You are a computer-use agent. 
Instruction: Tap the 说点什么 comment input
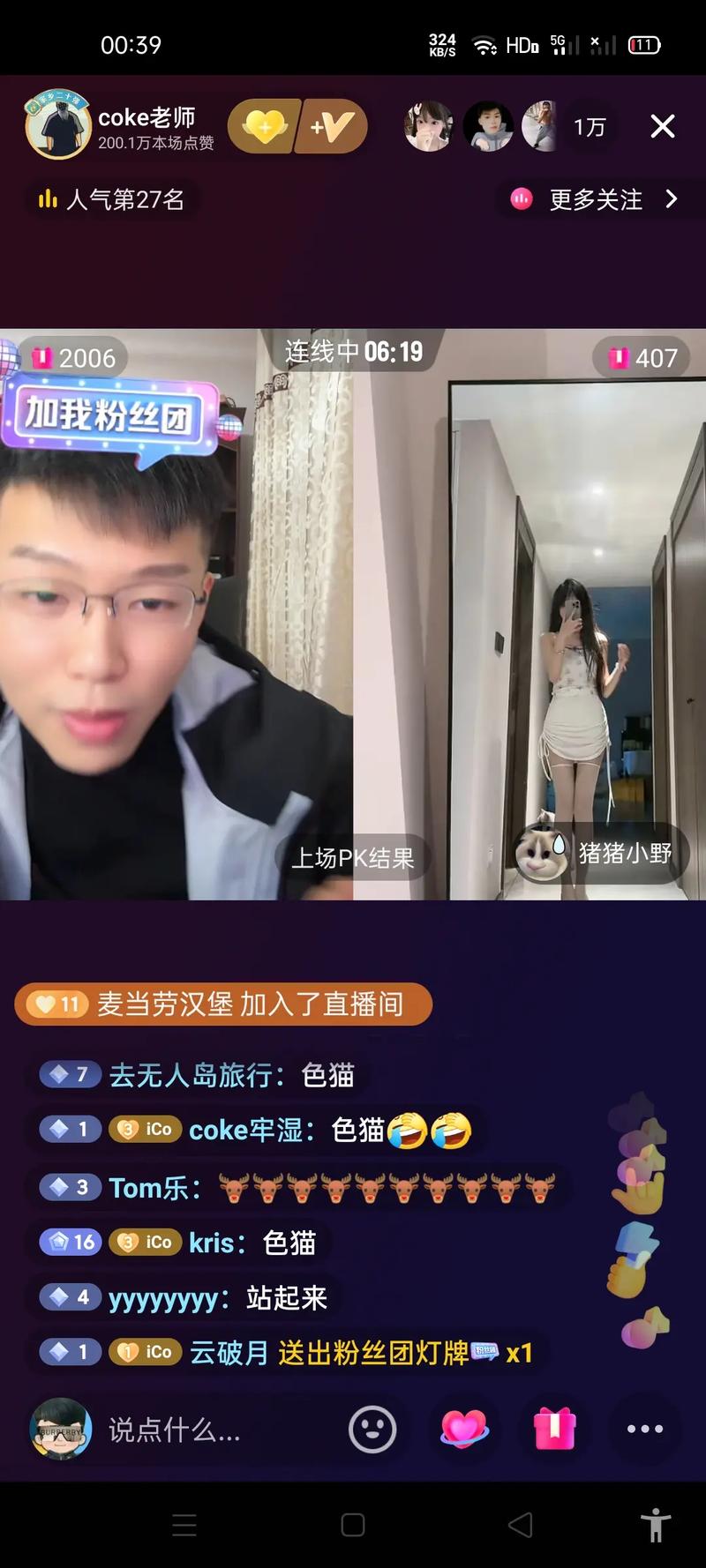coord(175,1429)
